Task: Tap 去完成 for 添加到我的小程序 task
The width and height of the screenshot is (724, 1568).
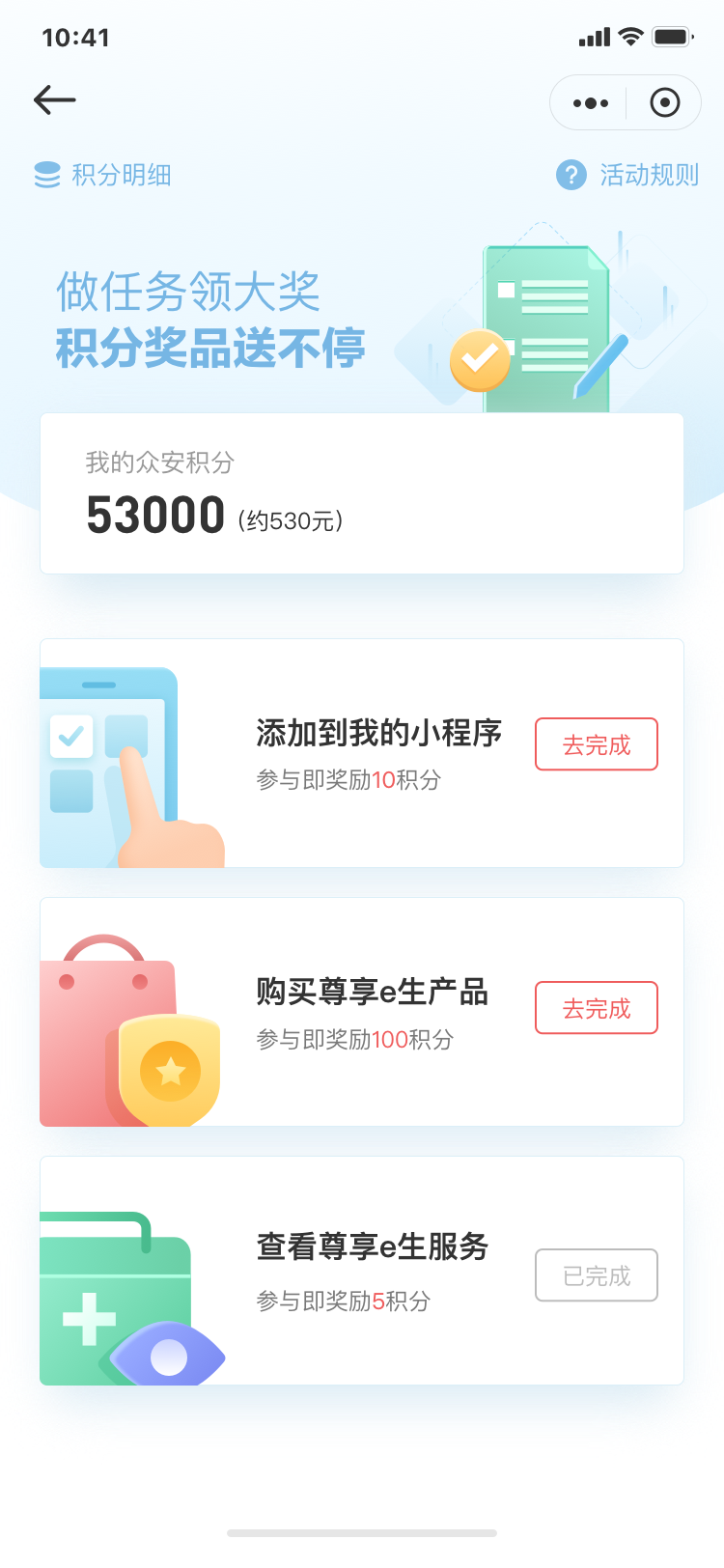Action: coord(597,744)
